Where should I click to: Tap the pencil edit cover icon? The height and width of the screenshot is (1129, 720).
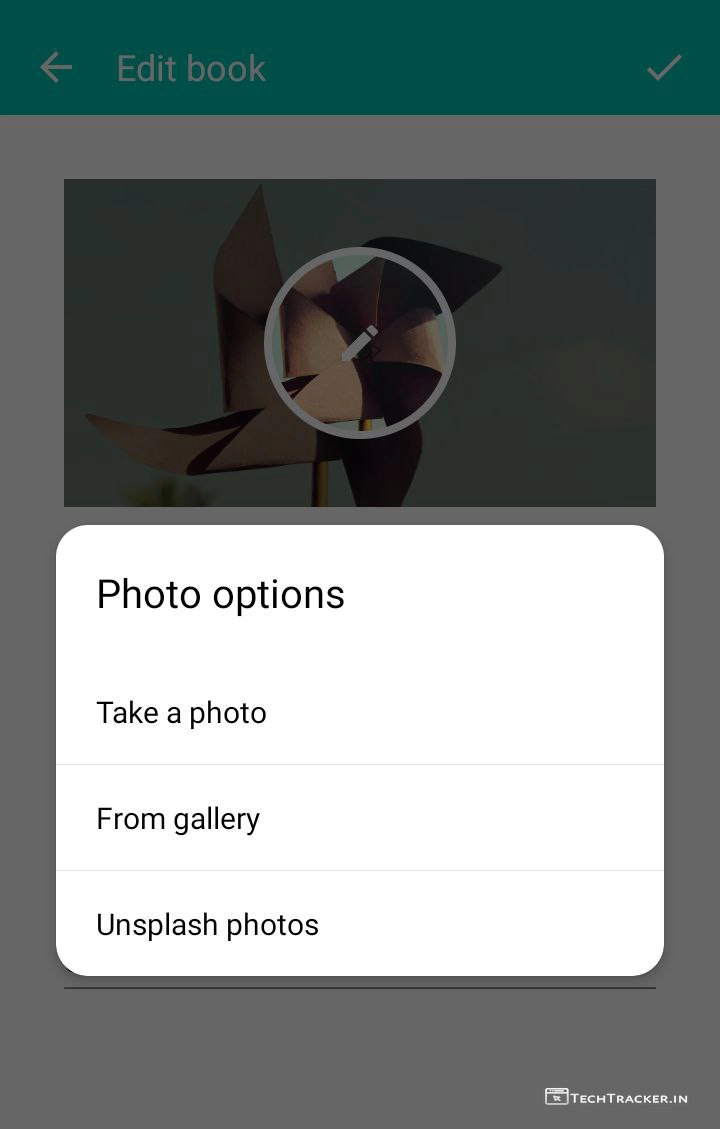pyautogui.click(x=360, y=343)
